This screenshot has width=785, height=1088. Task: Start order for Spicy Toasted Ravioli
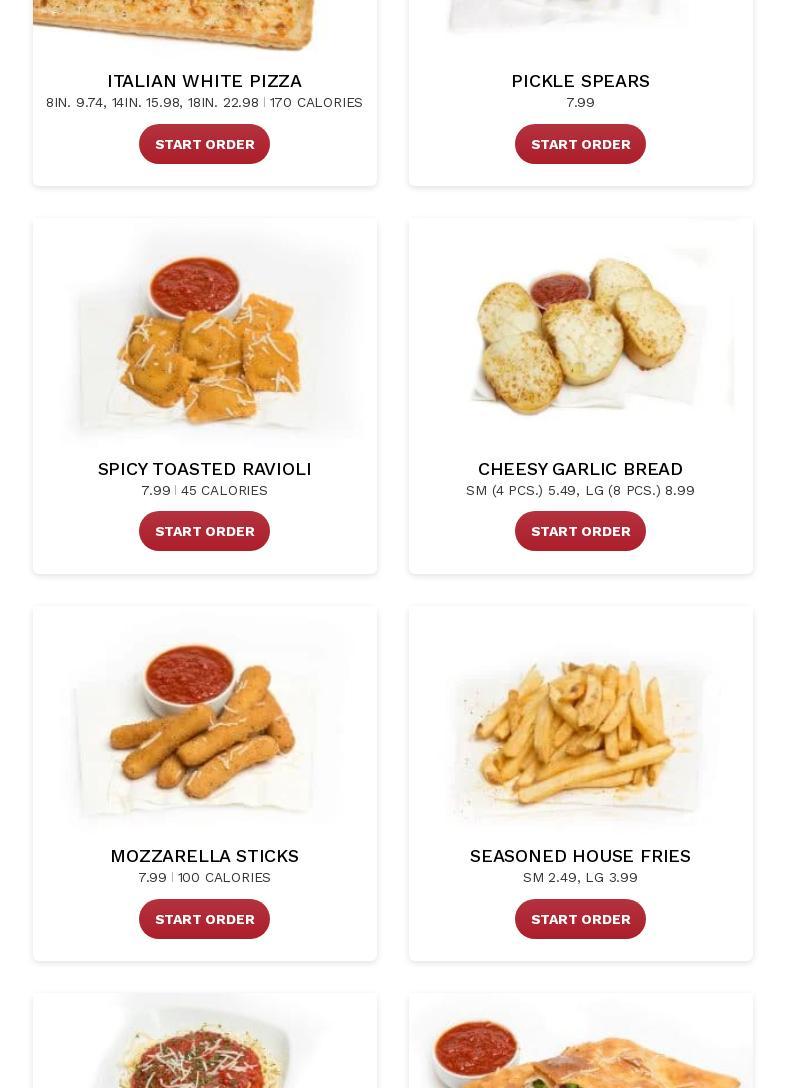click(204, 531)
